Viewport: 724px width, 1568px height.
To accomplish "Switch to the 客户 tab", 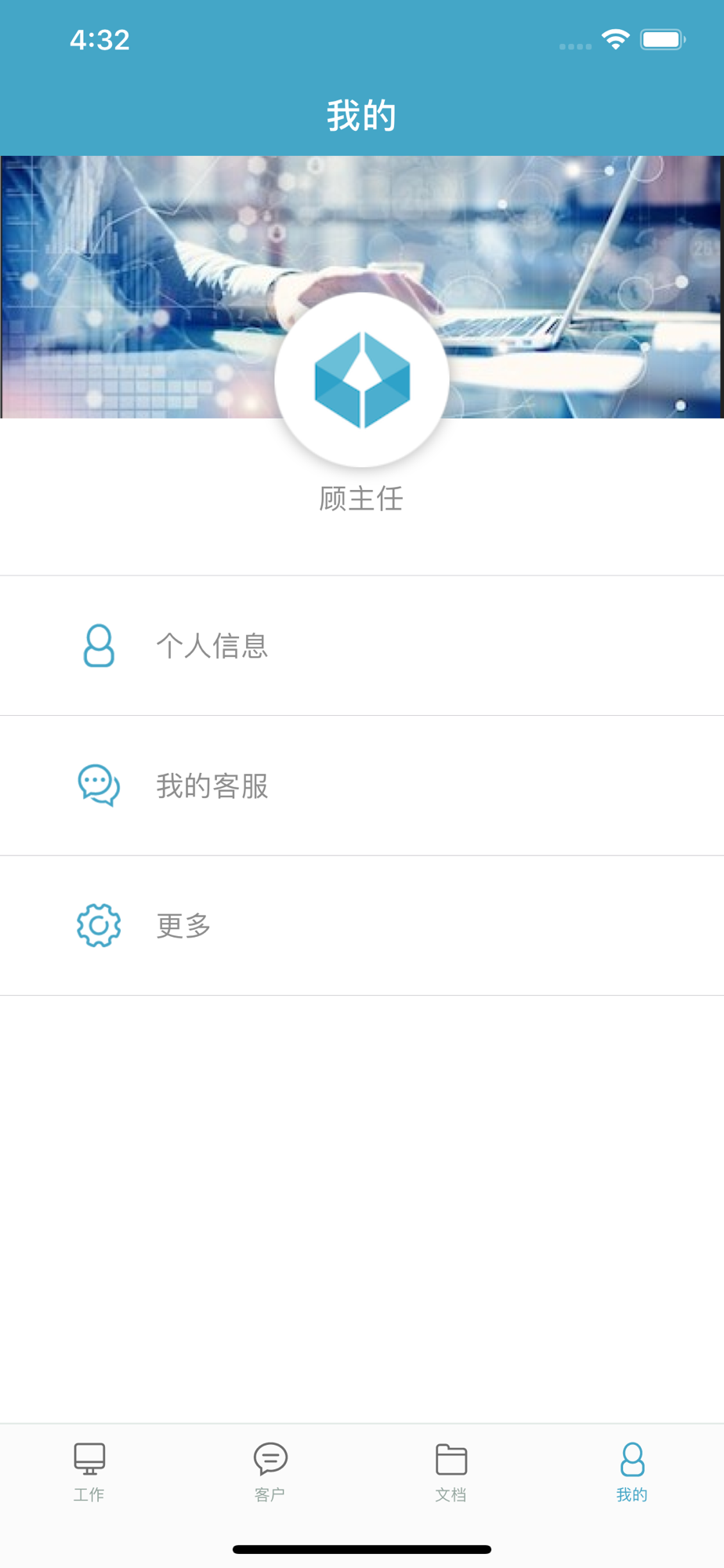I will coord(270,1472).
